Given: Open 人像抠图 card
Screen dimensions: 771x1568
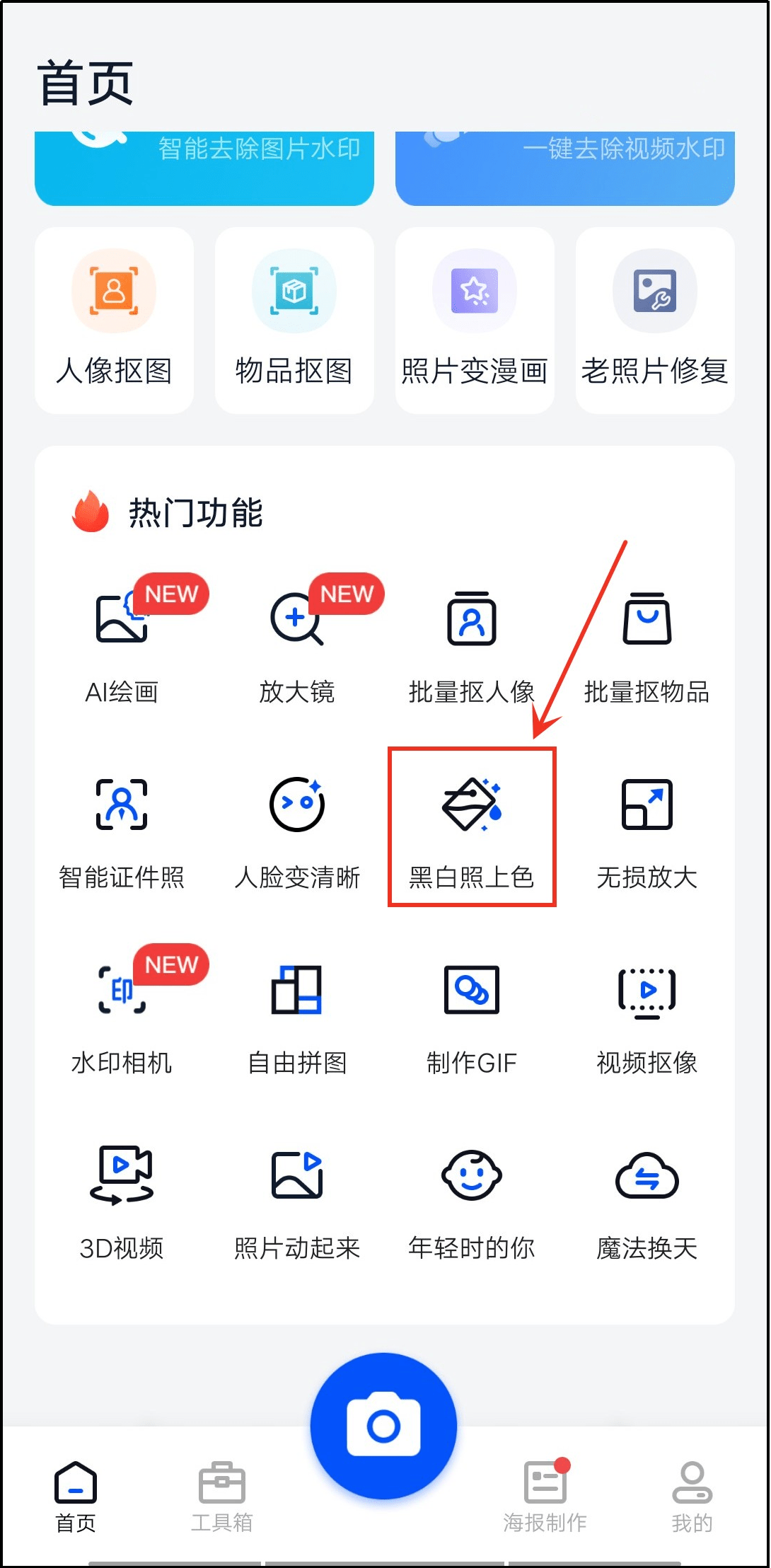Looking at the screenshot, I should pos(114,321).
